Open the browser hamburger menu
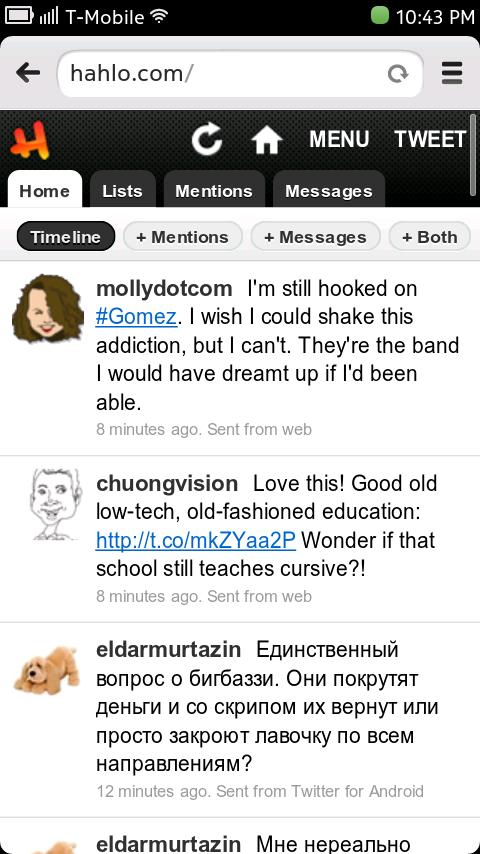The image size is (480, 854). [x=452, y=73]
